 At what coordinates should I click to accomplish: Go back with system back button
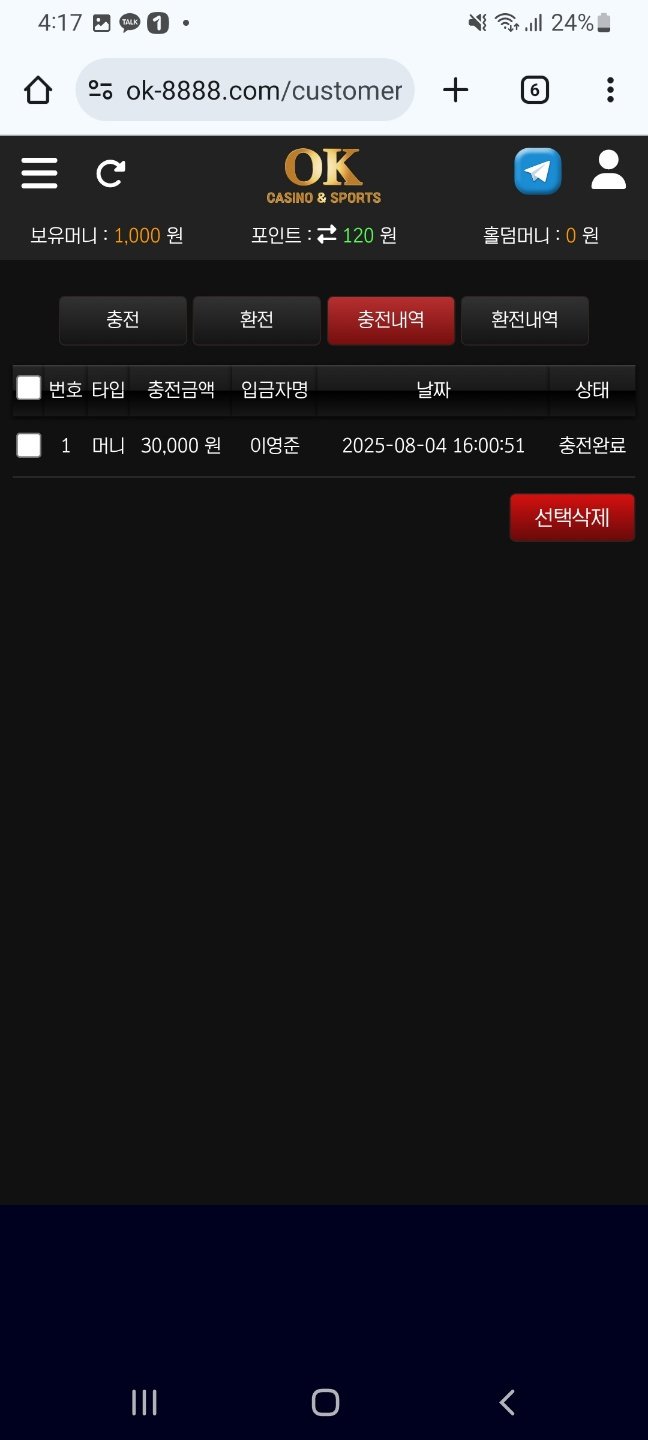507,1402
